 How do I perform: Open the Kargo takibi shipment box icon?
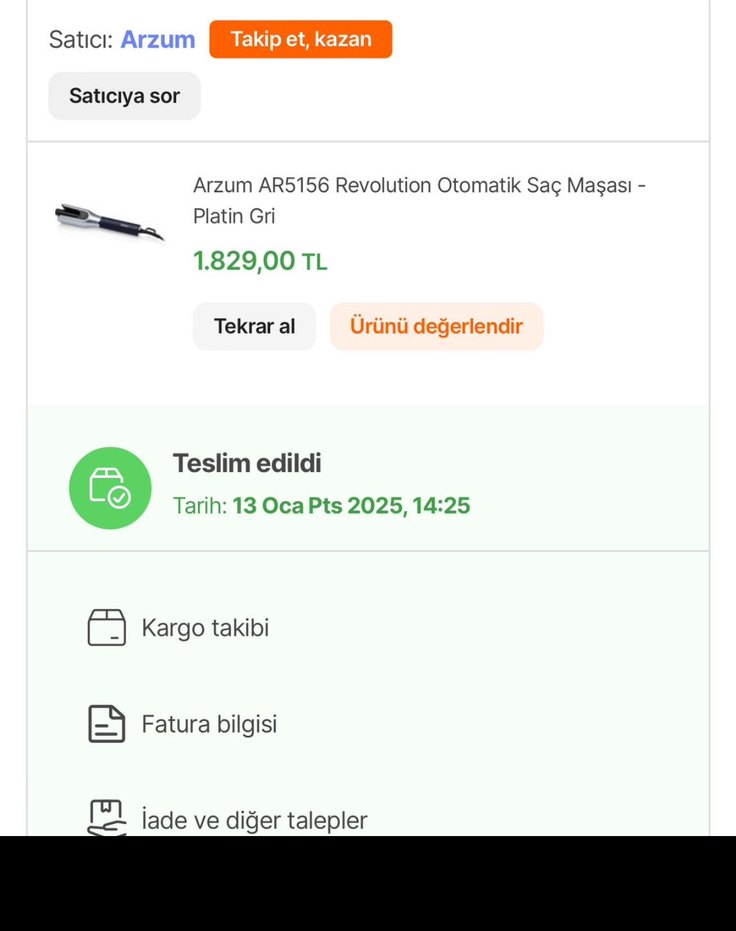106,627
